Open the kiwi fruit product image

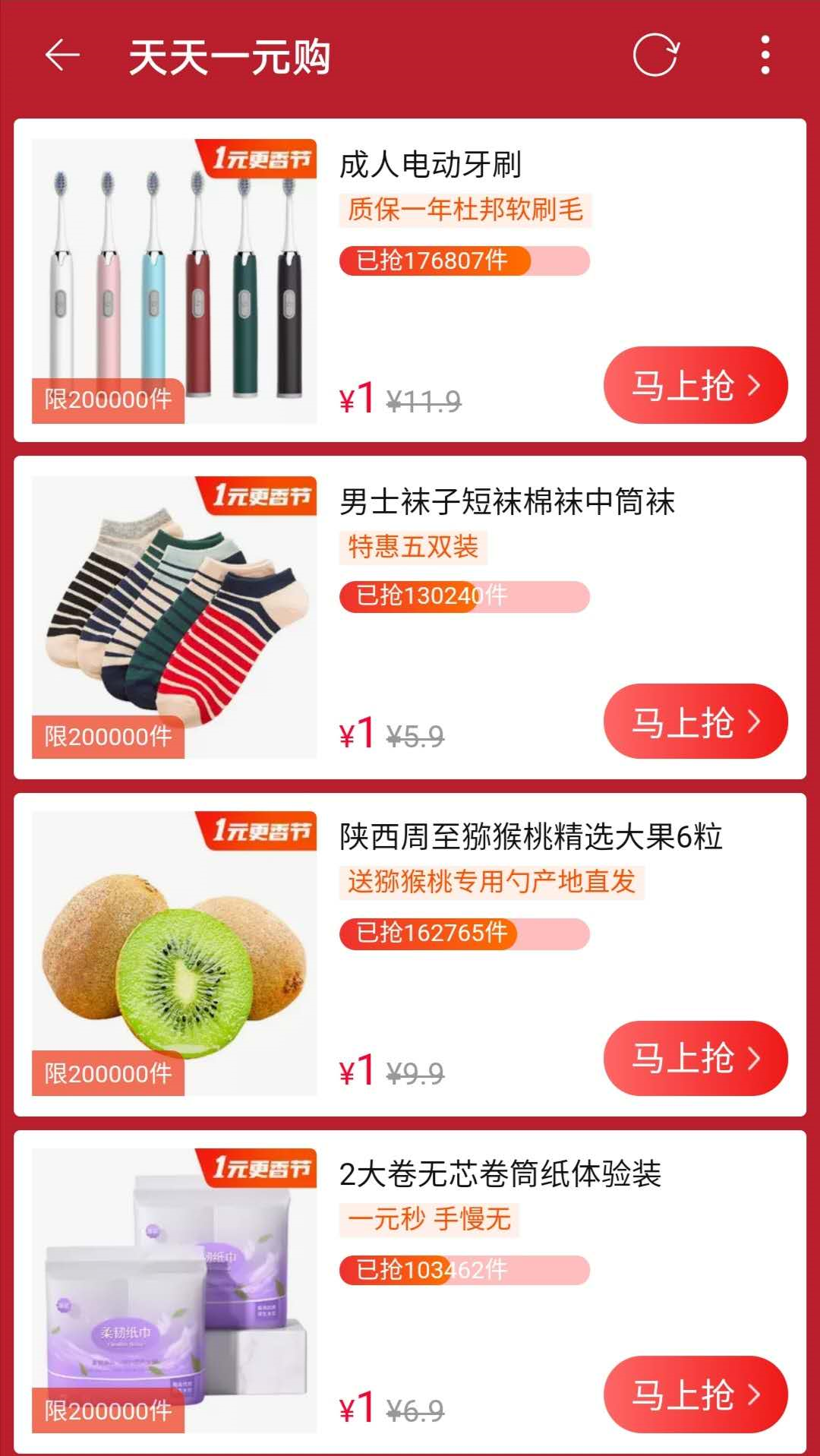click(174, 953)
